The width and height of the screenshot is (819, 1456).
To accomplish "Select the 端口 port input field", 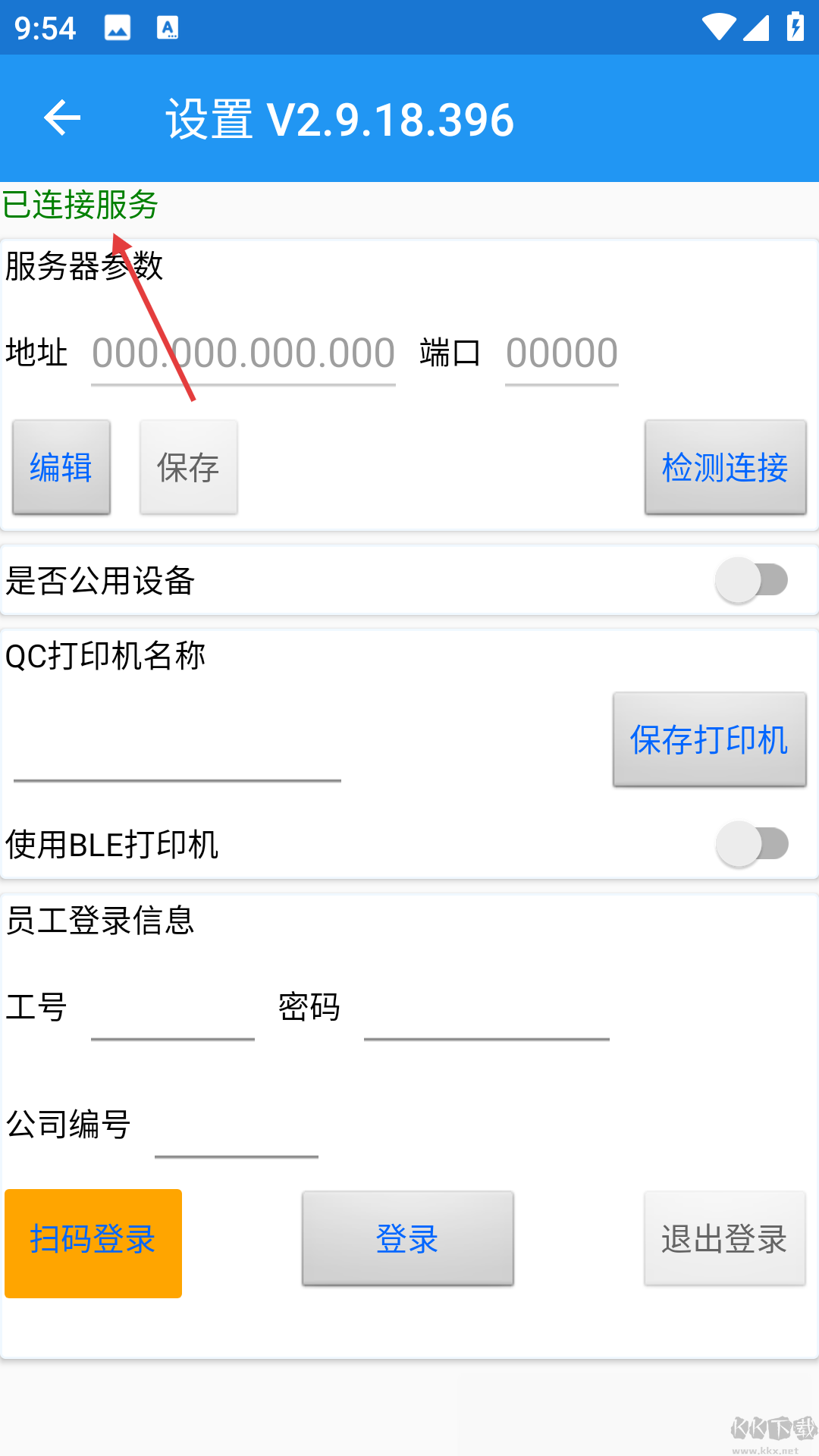I will [561, 354].
